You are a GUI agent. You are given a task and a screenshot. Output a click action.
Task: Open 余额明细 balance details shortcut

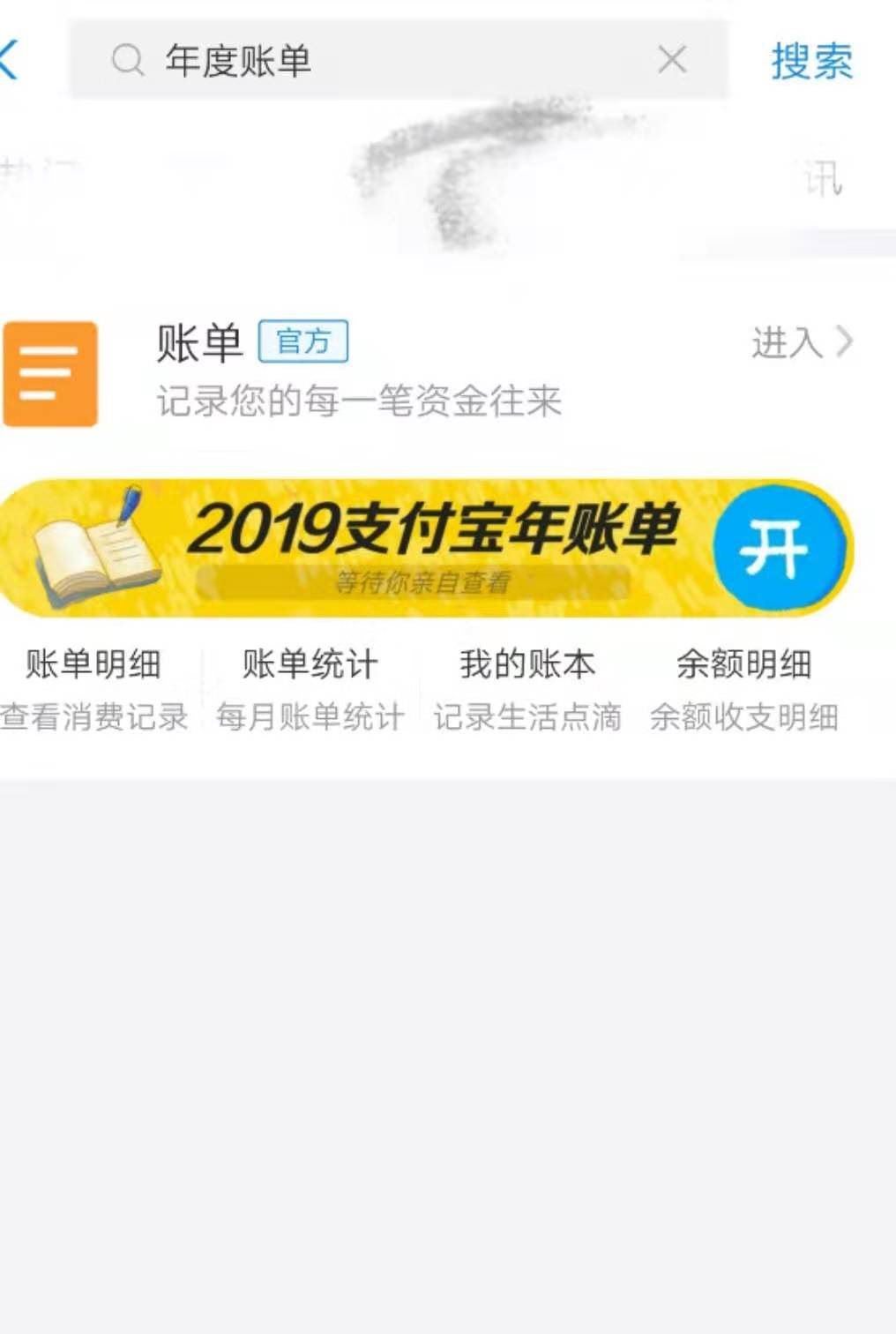[747, 666]
